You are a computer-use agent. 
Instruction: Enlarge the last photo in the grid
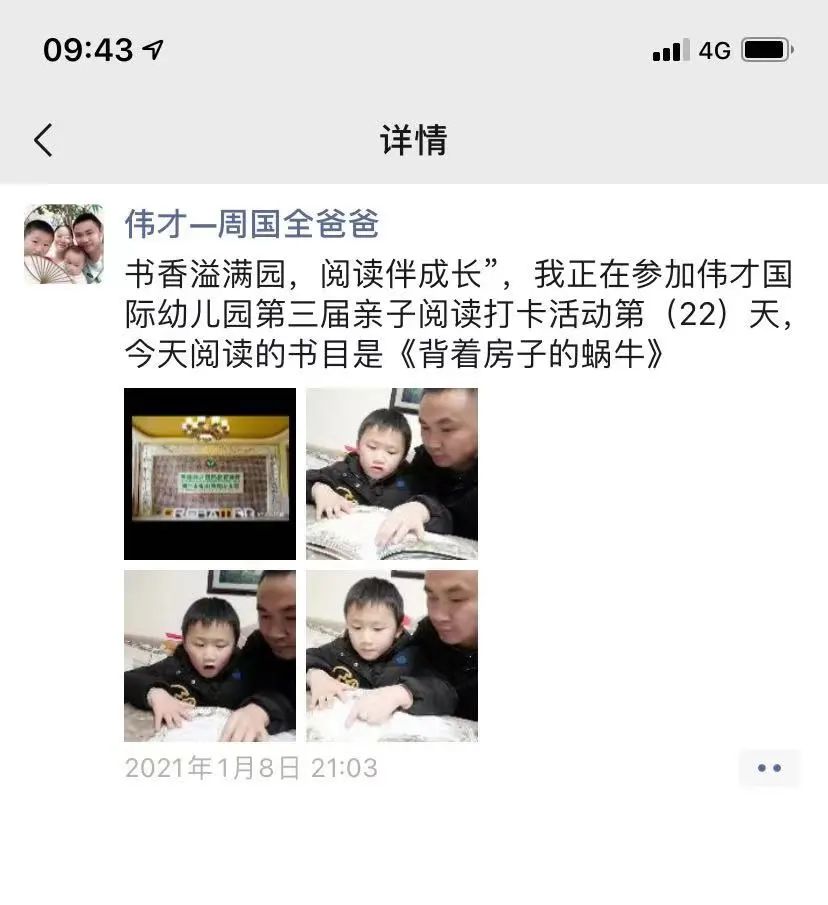tap(392, 656)
